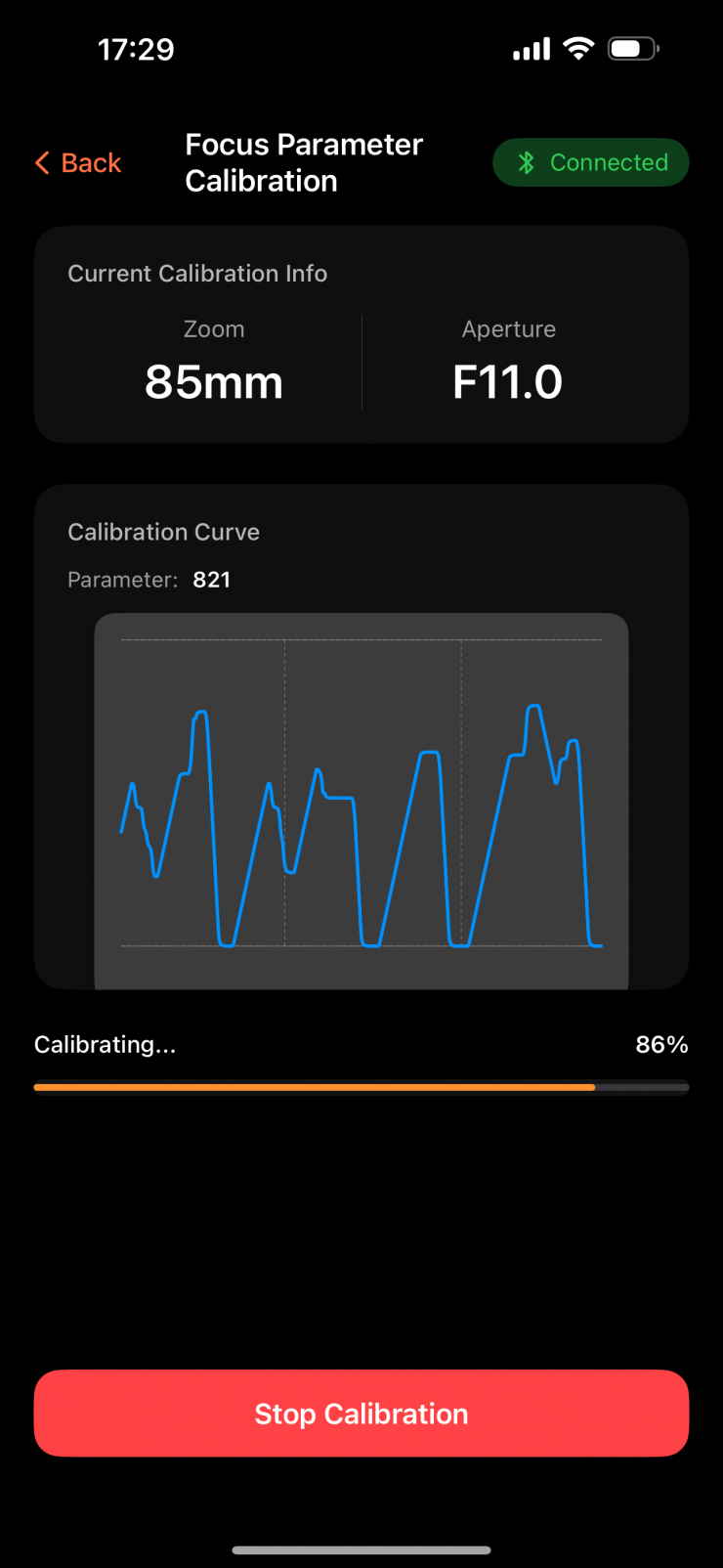The width and height of the screenshot is (723, 1568).
Task: Go back using the Back button
Action: pyautogui.click(x=79, y=163)
